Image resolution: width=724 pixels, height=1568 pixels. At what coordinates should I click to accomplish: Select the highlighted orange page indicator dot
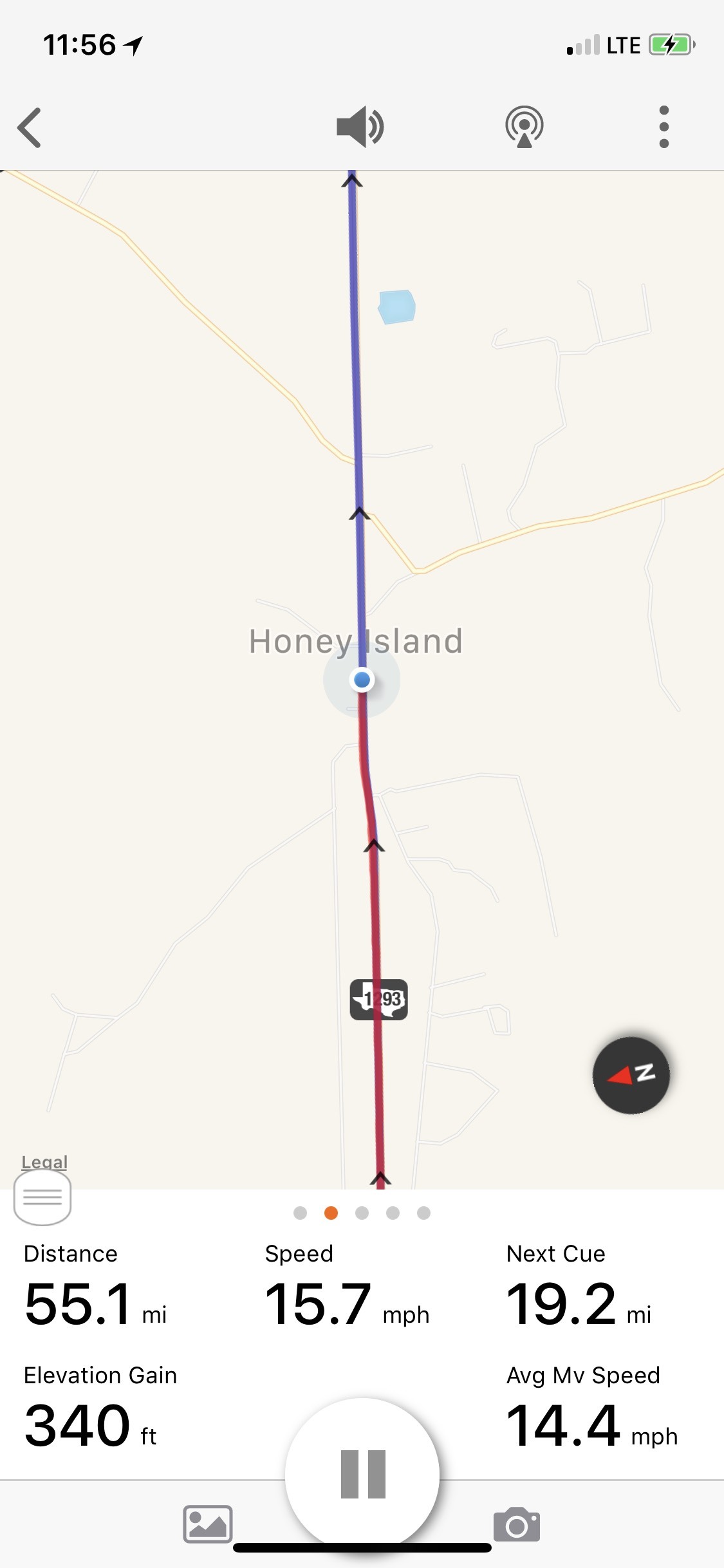[331, 1213]
